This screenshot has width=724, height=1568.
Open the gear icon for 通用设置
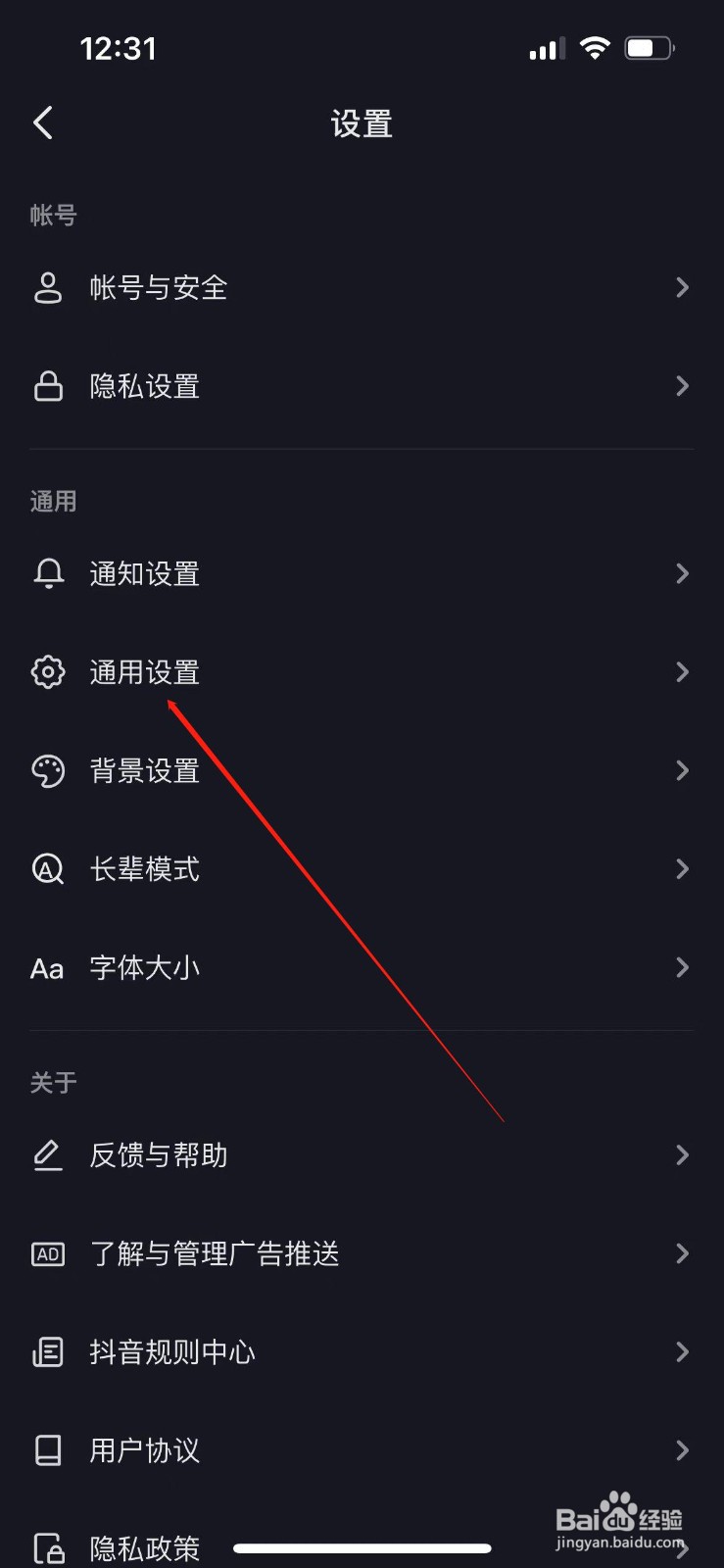click(x=48, y=671)
